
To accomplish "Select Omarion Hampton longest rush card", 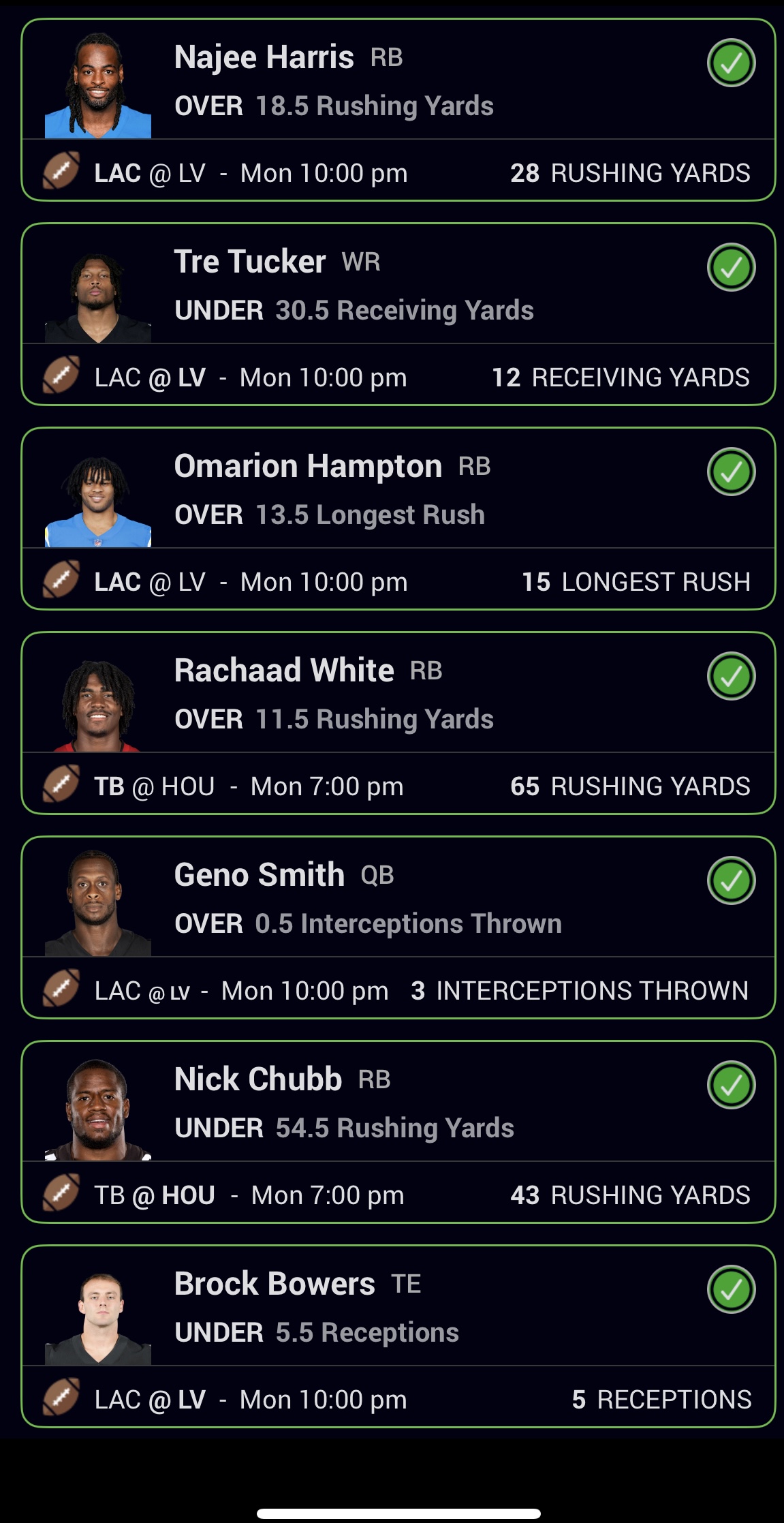I will 398,519.
